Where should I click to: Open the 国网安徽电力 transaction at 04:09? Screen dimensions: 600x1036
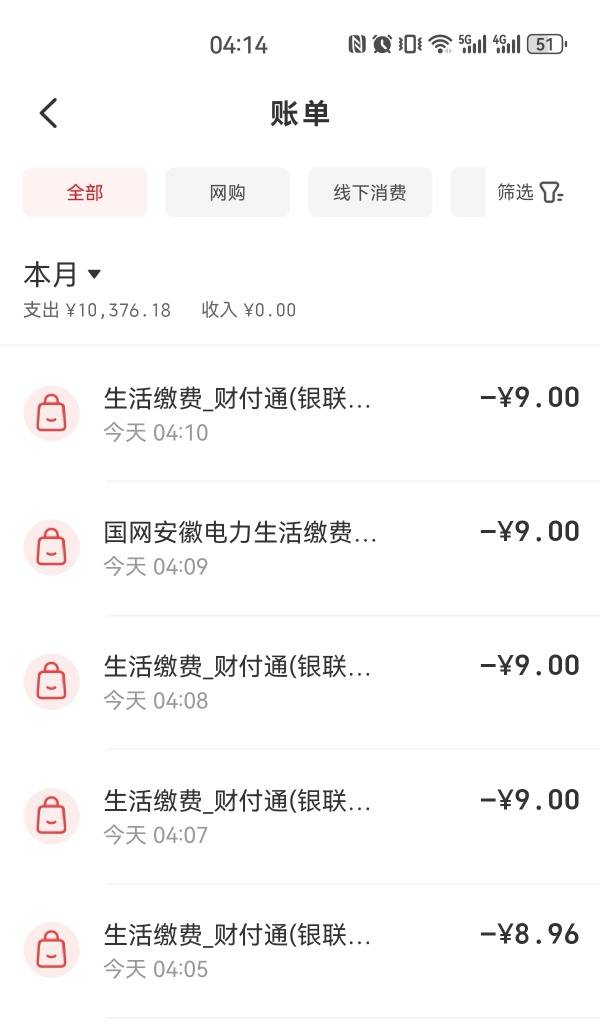pos(300,548)
